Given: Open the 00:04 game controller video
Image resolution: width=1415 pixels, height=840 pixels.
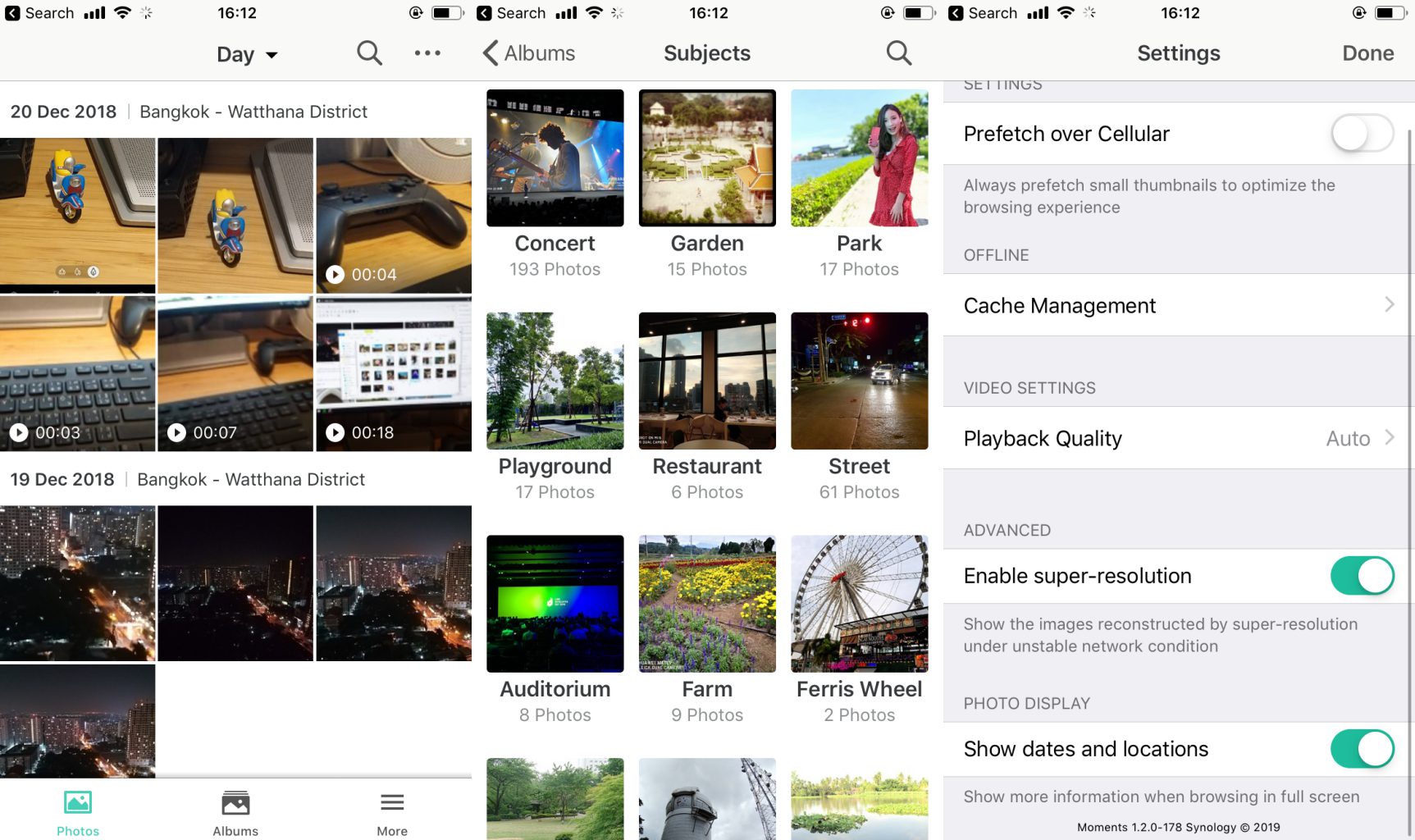Looking at the screenshot, I should tap(394, 215).
